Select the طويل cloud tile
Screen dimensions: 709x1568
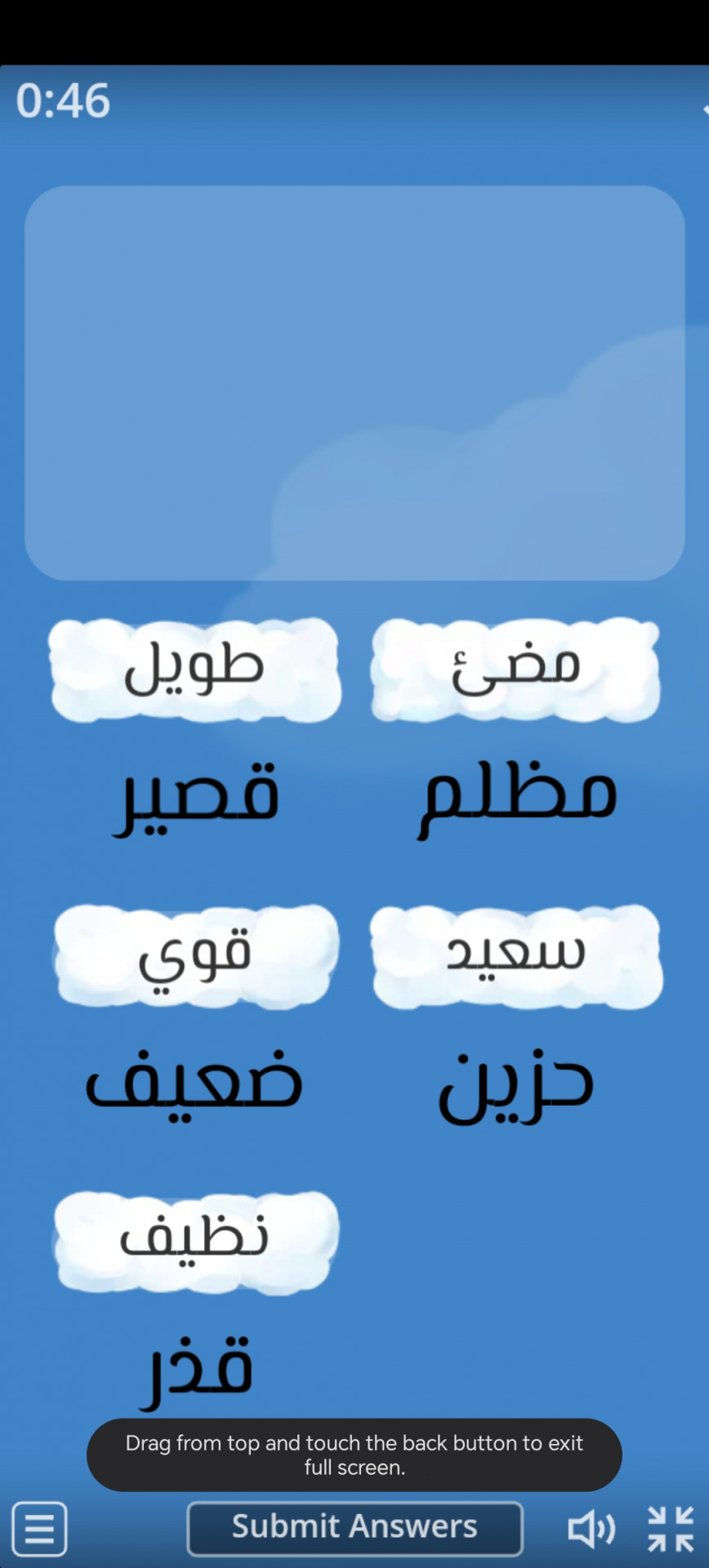194,670
